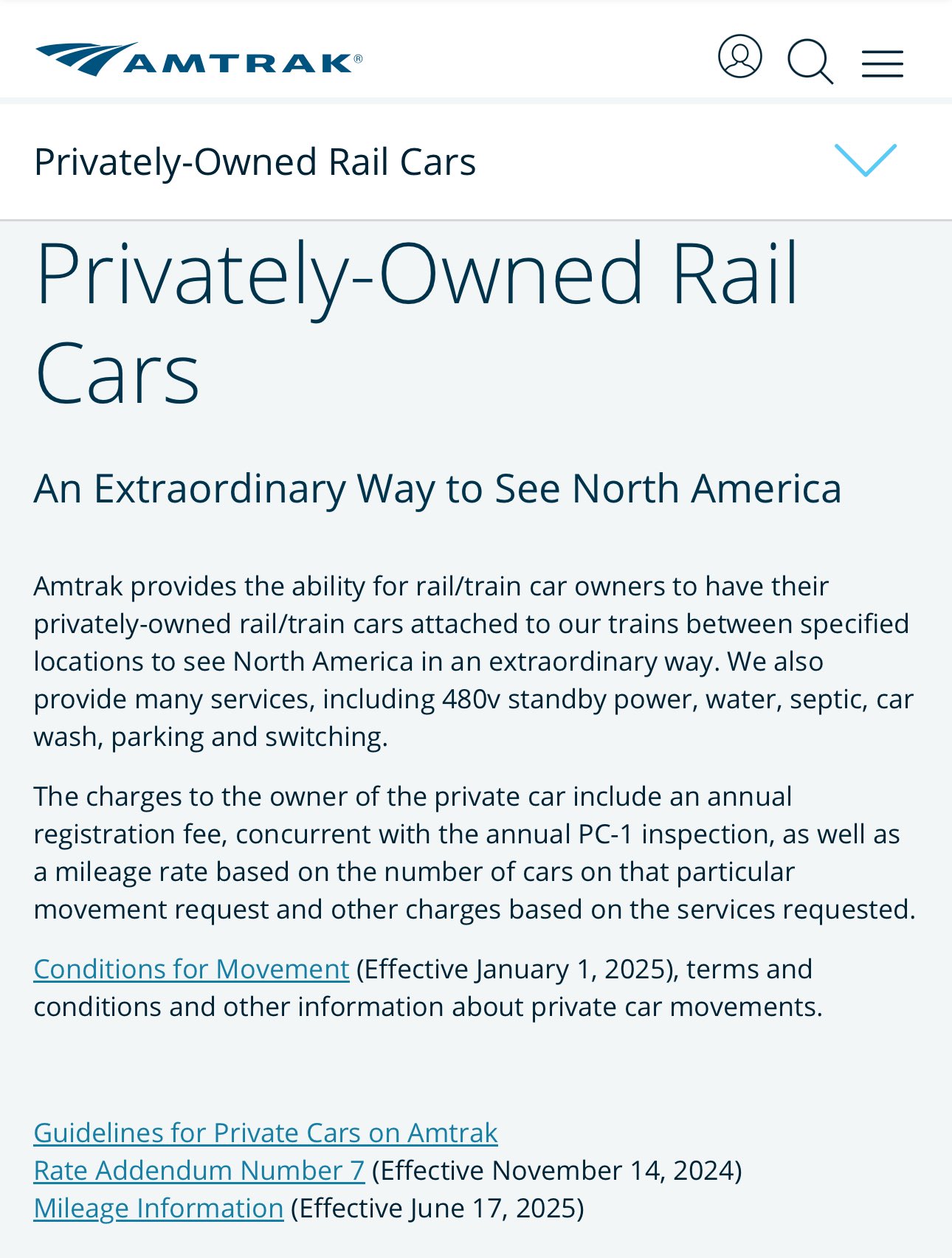The image size is (952, 1258).
Task: Open the account profile icon
Action: pos(739,57)
